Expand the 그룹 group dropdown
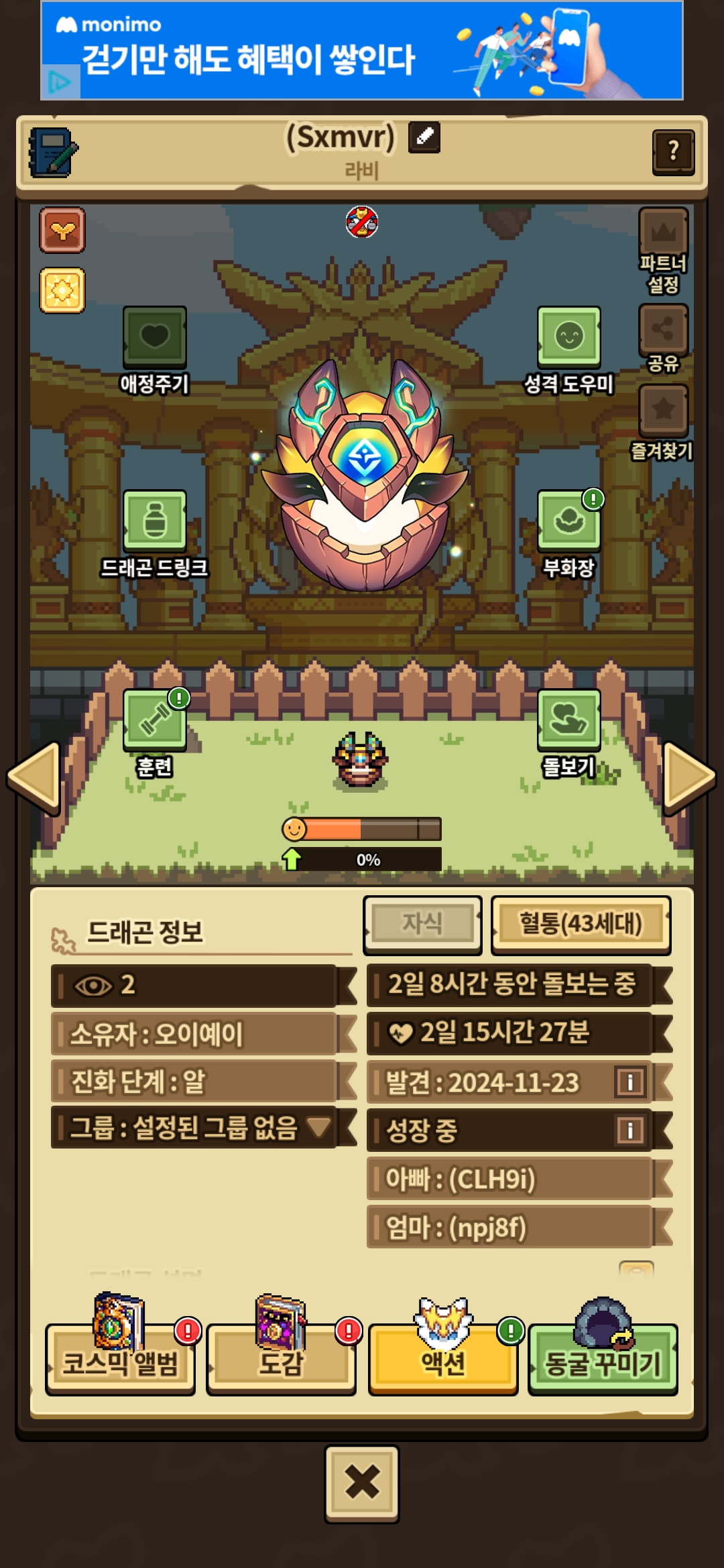The image size is (724, 1568). (318, 1127)
